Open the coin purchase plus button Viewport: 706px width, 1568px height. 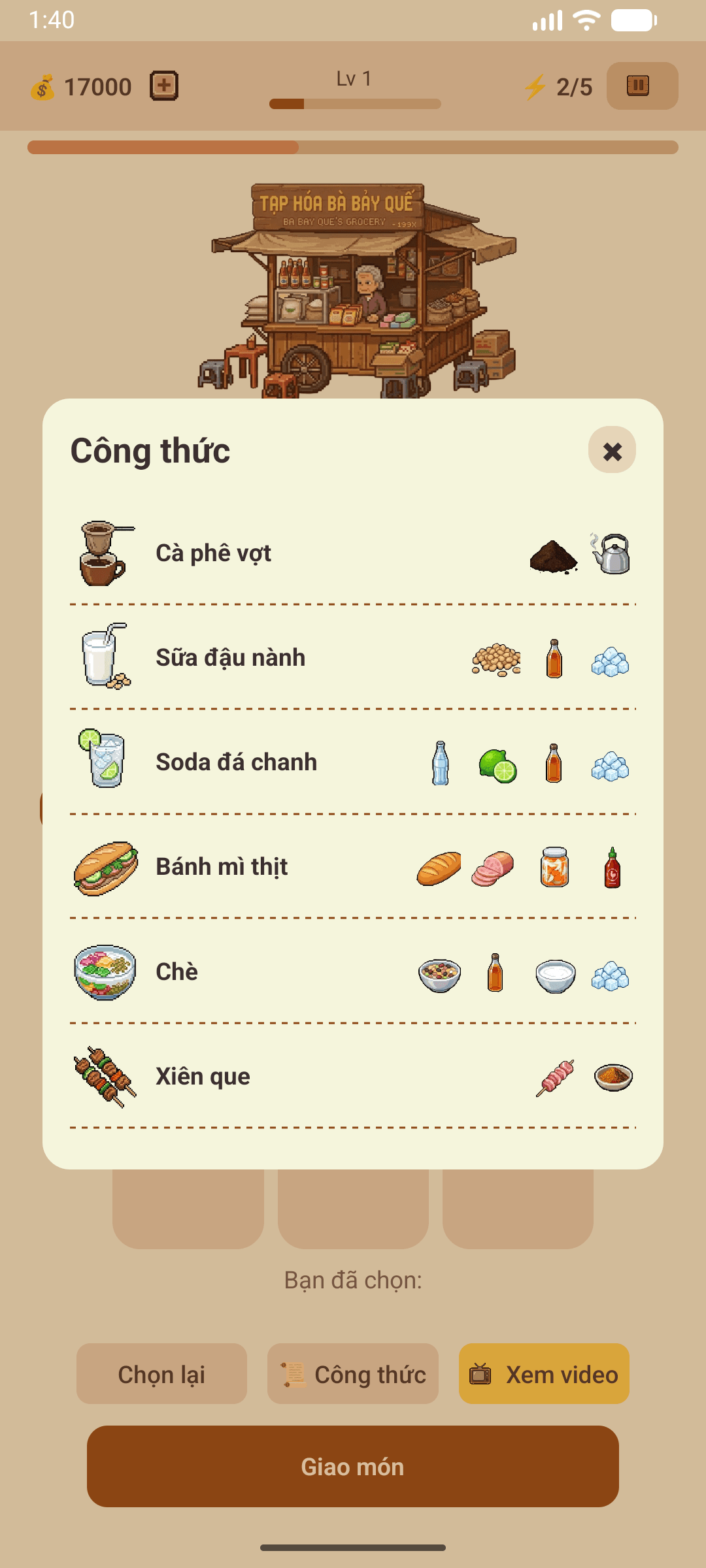[164, 85]
